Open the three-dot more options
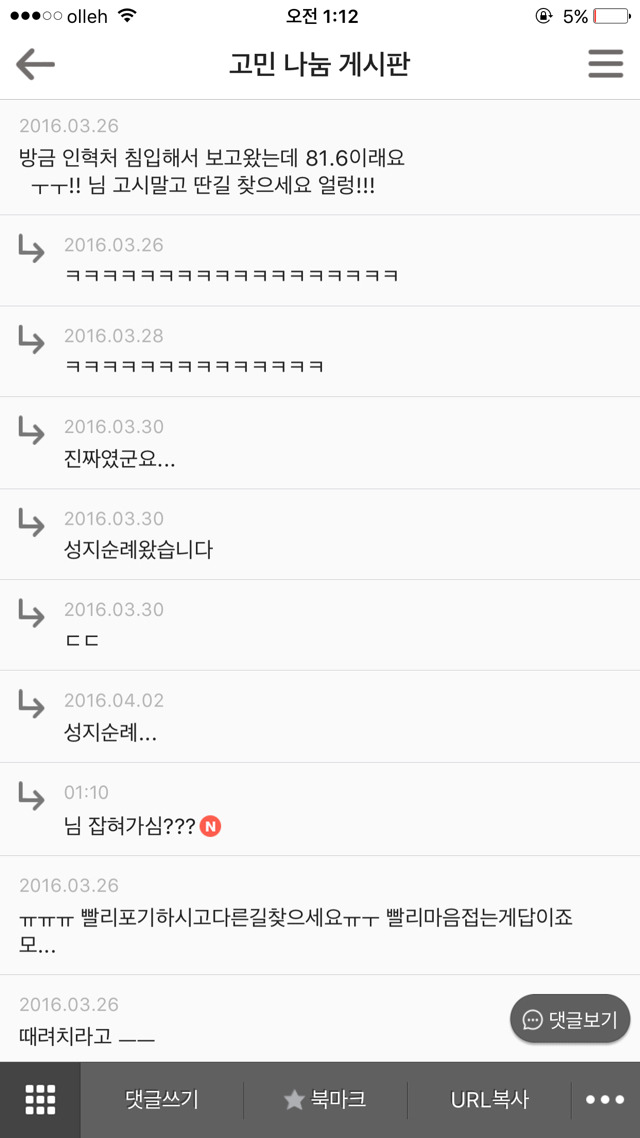Screen dimensions: 640x1138 pos(605,1100)
